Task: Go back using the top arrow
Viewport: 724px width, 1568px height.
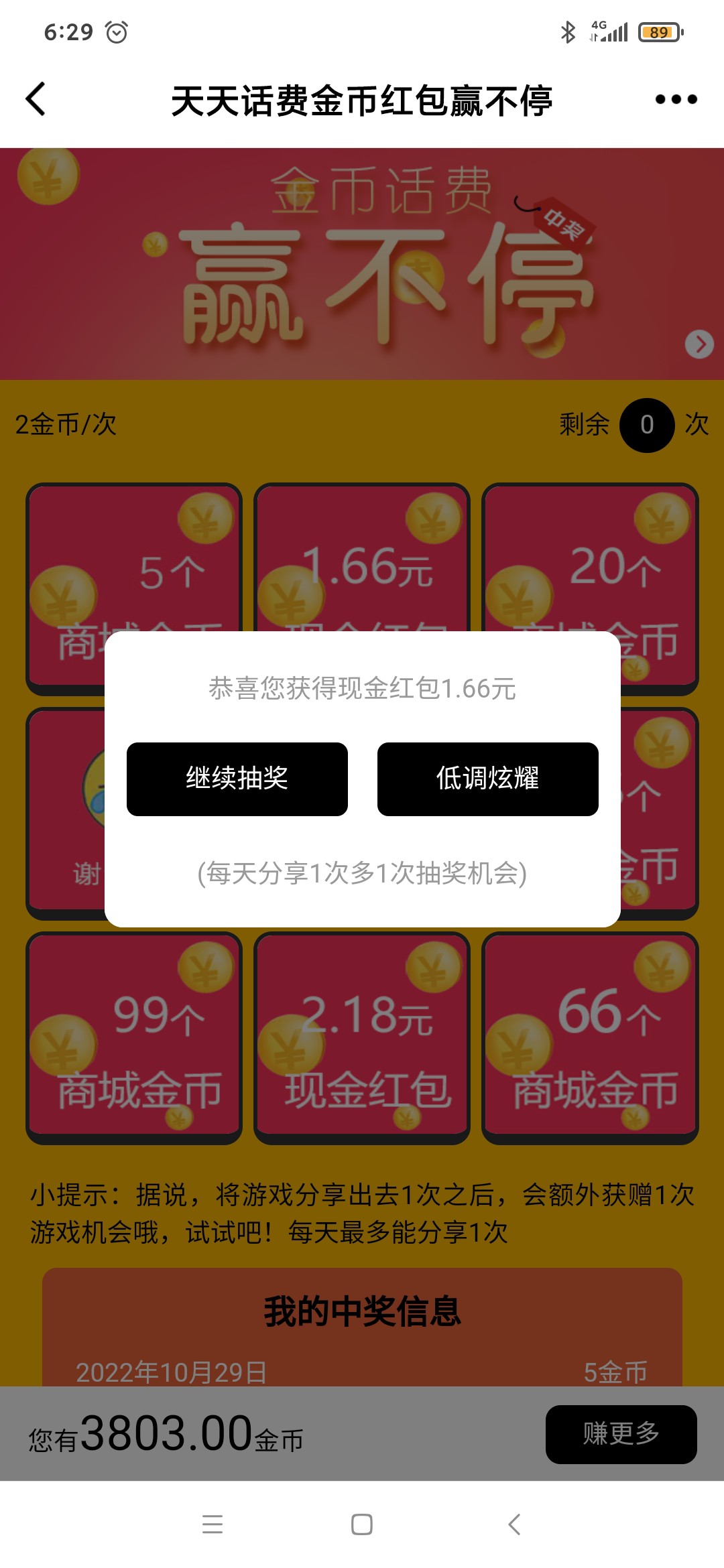Action: [36, 99]
